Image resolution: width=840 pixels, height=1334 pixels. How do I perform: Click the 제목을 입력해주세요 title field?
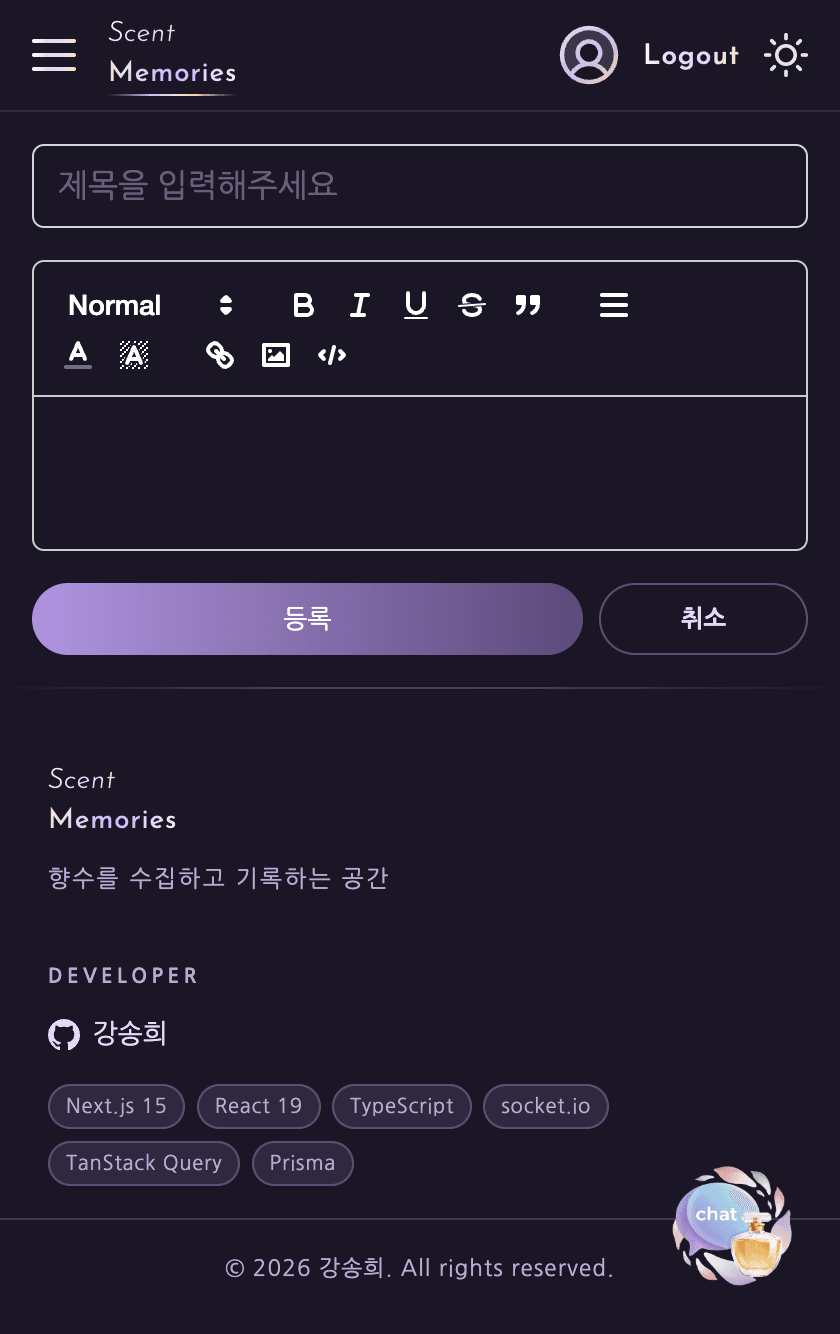(x=419, y=186)
